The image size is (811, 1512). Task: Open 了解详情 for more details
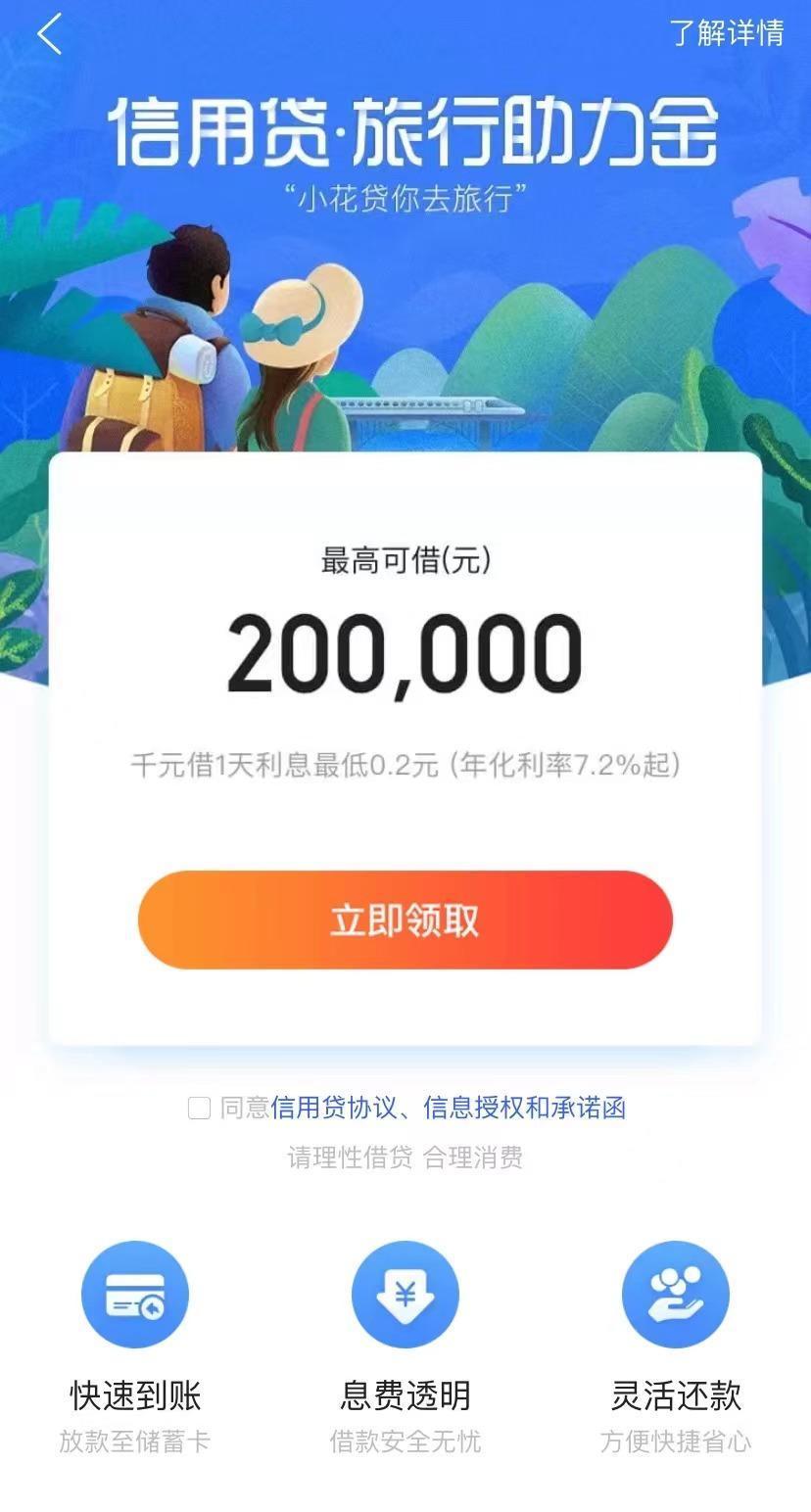click(727, 32)
